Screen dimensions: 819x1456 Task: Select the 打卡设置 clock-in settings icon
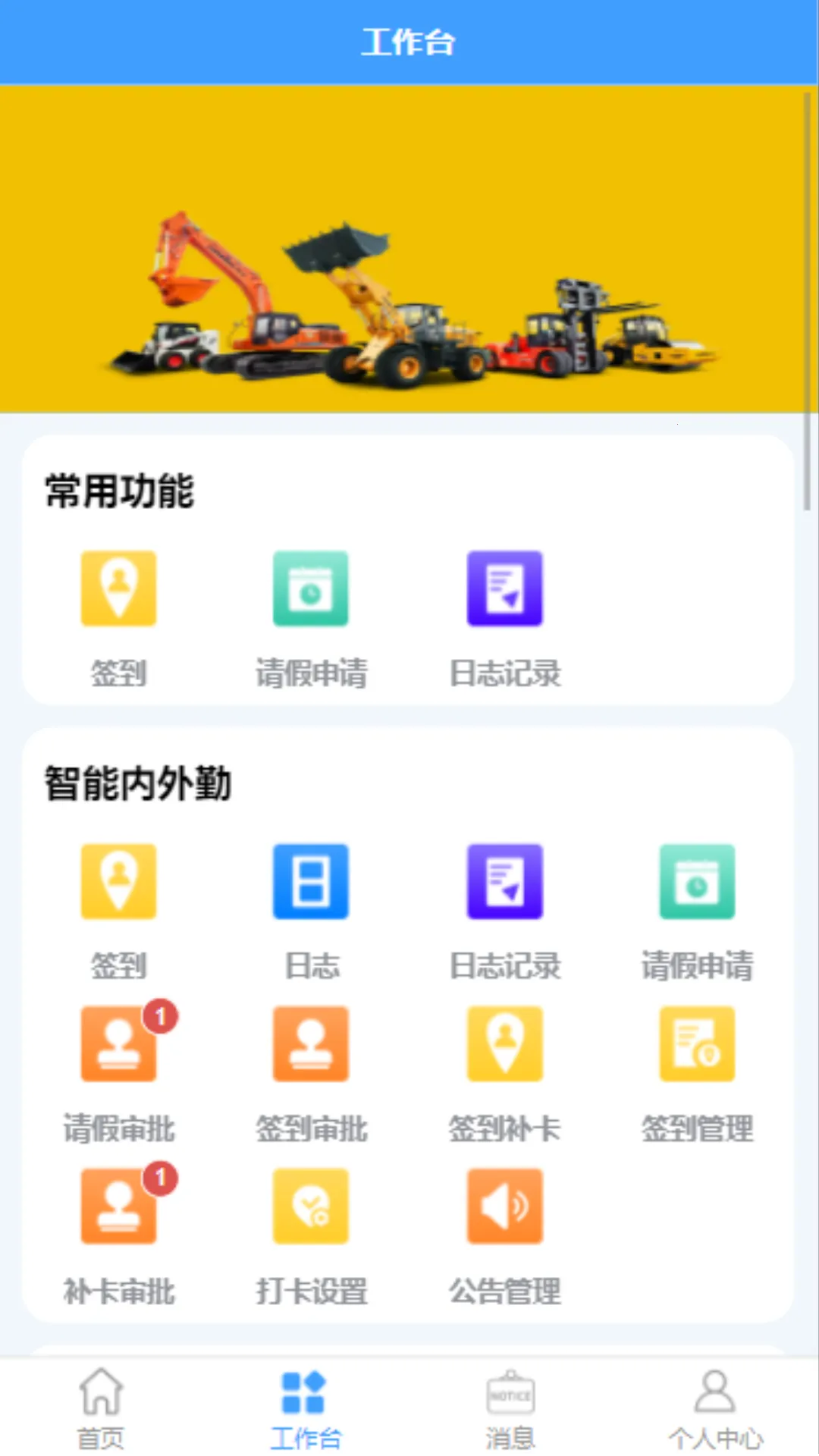click(x=310, y=1206)
